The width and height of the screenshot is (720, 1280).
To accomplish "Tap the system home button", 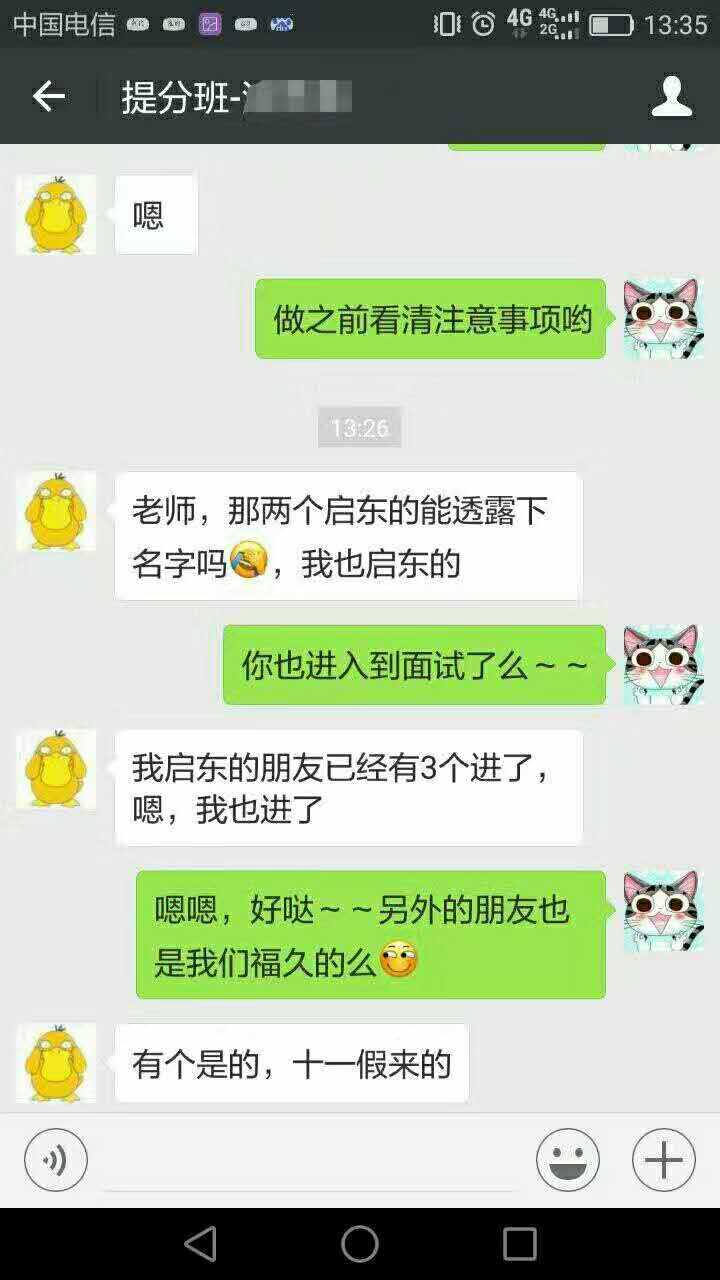I will (x=360, y=1244).
